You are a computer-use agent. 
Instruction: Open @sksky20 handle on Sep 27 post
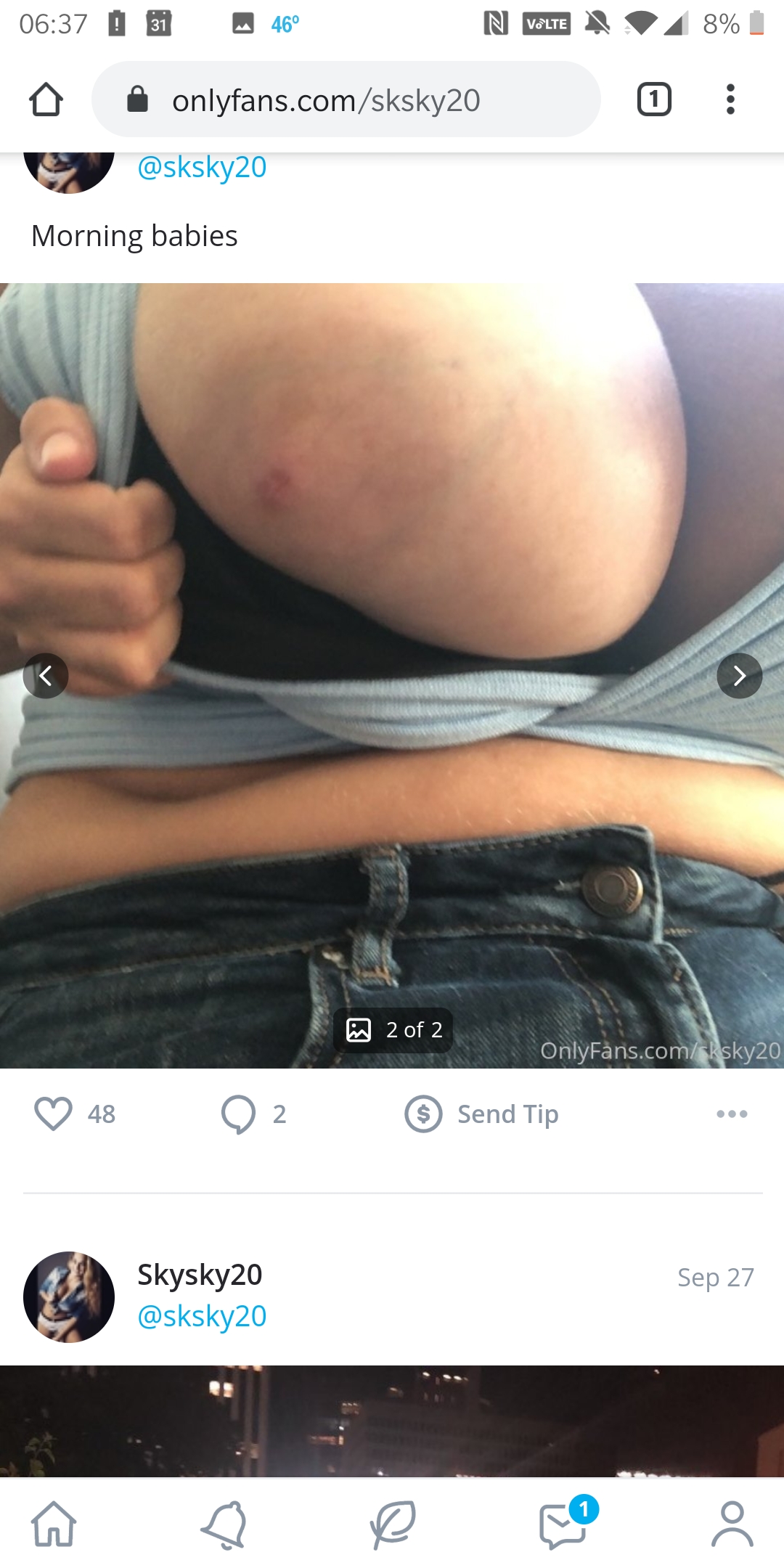click(x=202, y=1316)
